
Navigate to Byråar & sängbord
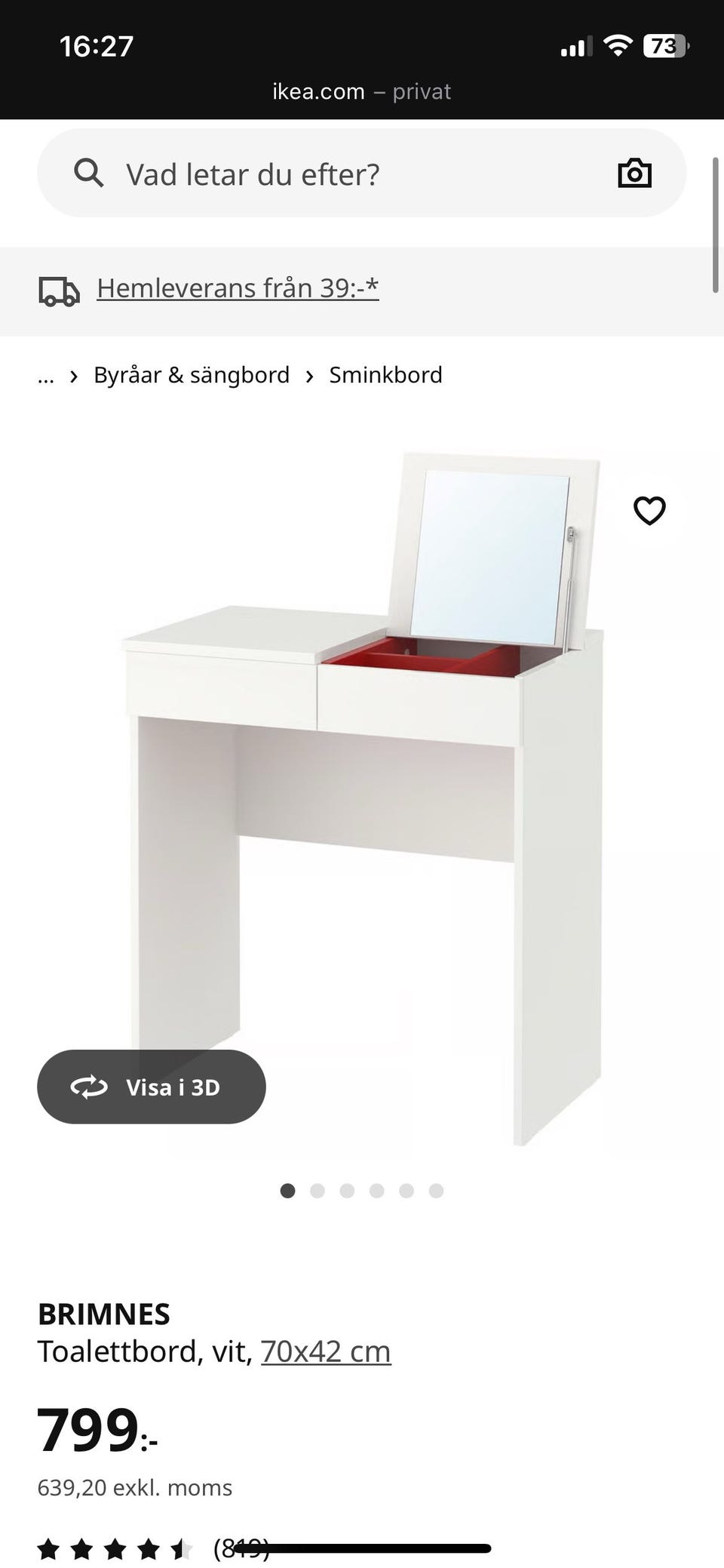click(191, 374)
